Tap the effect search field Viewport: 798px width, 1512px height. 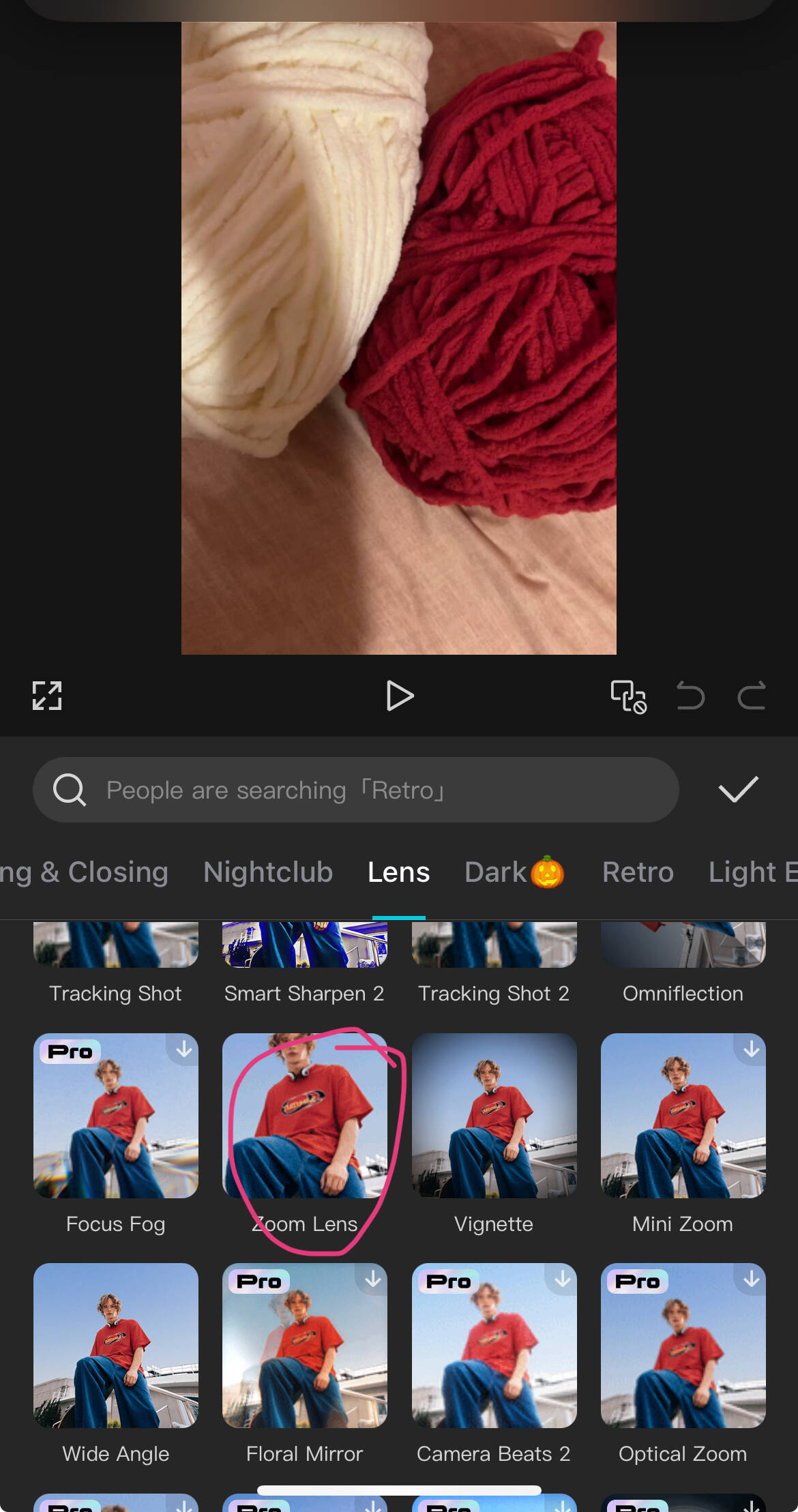[x=355, y=790]
